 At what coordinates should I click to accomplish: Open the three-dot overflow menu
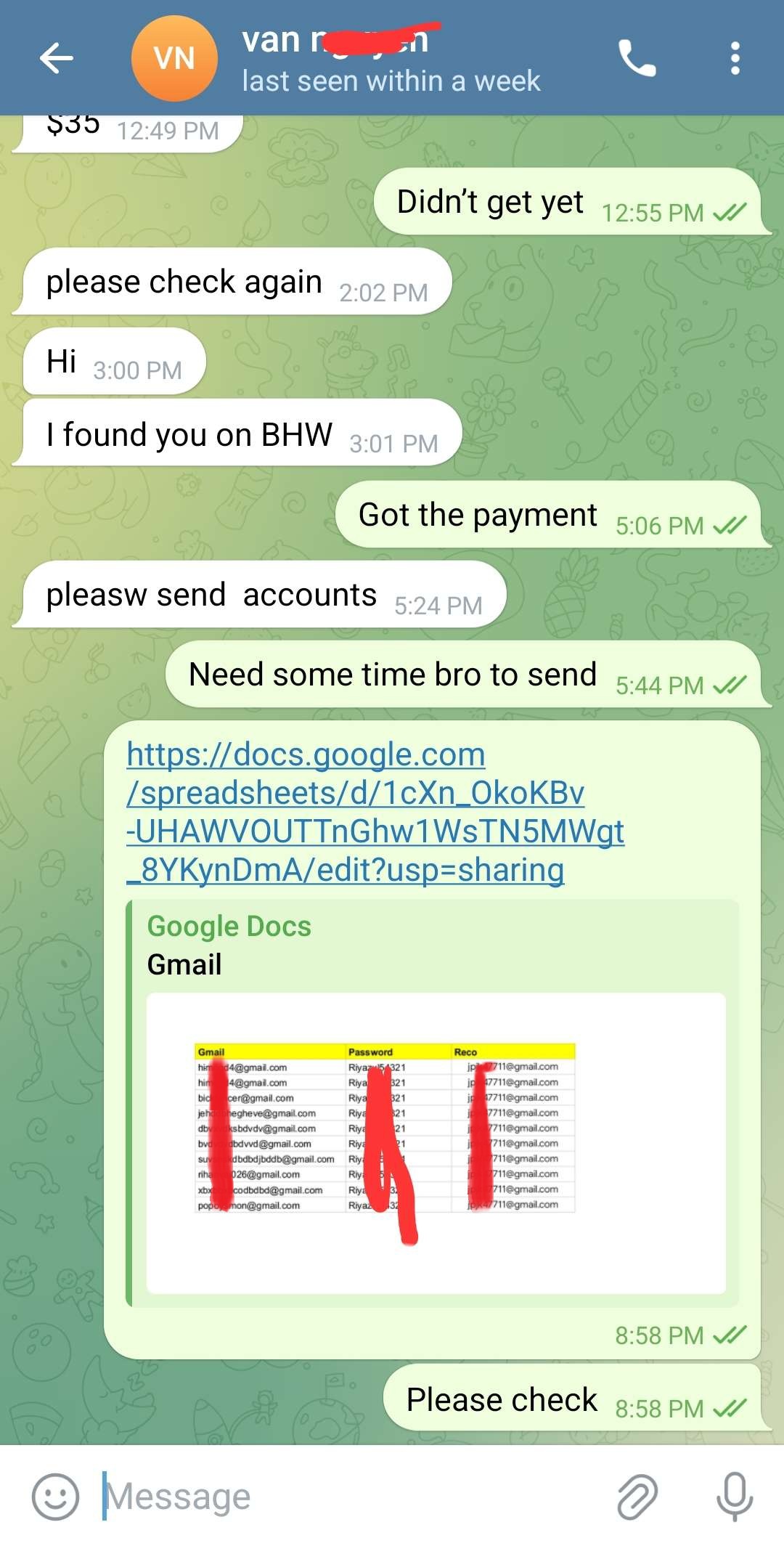[735, 58]
